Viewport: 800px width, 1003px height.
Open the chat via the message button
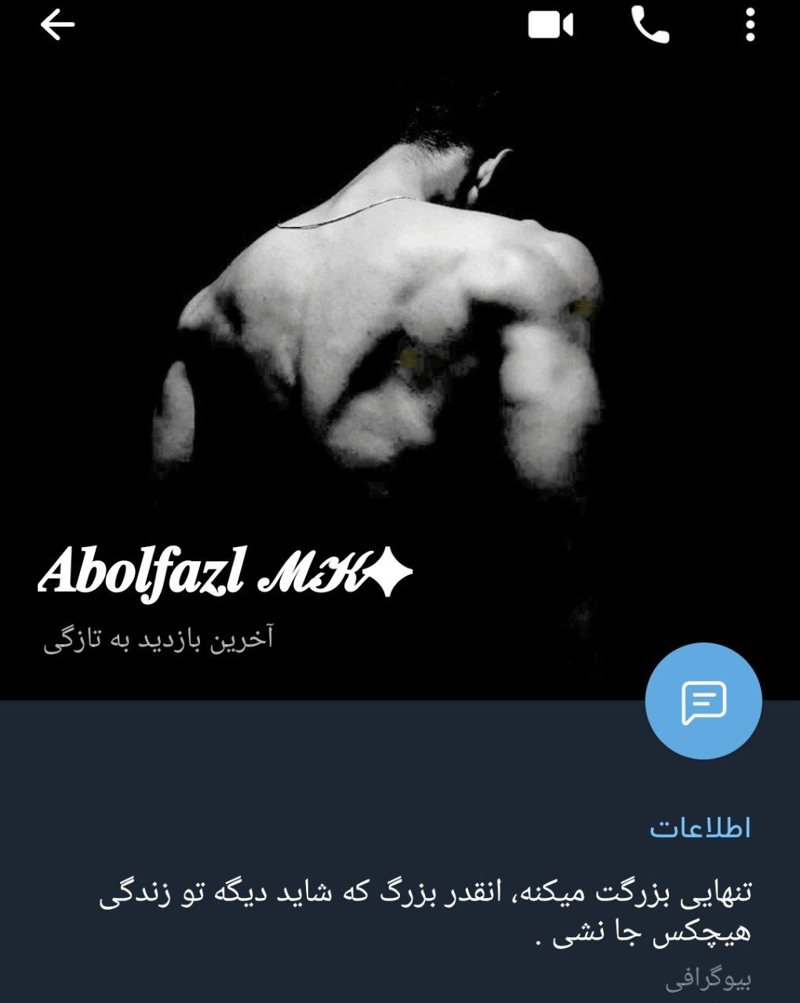click(703, 701)
